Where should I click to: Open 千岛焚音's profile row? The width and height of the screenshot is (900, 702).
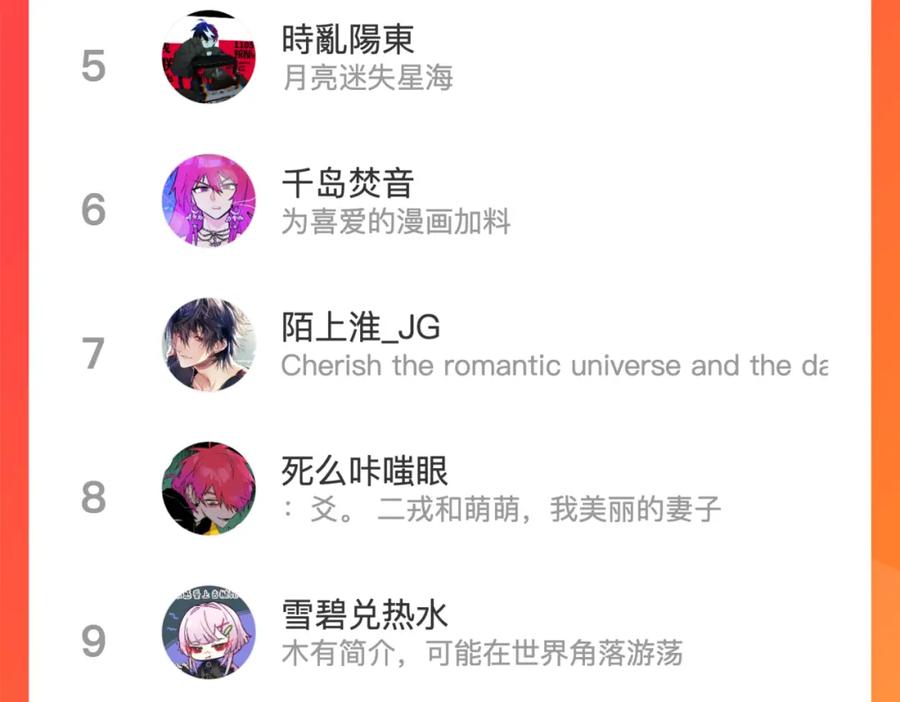tap(449, 201)
